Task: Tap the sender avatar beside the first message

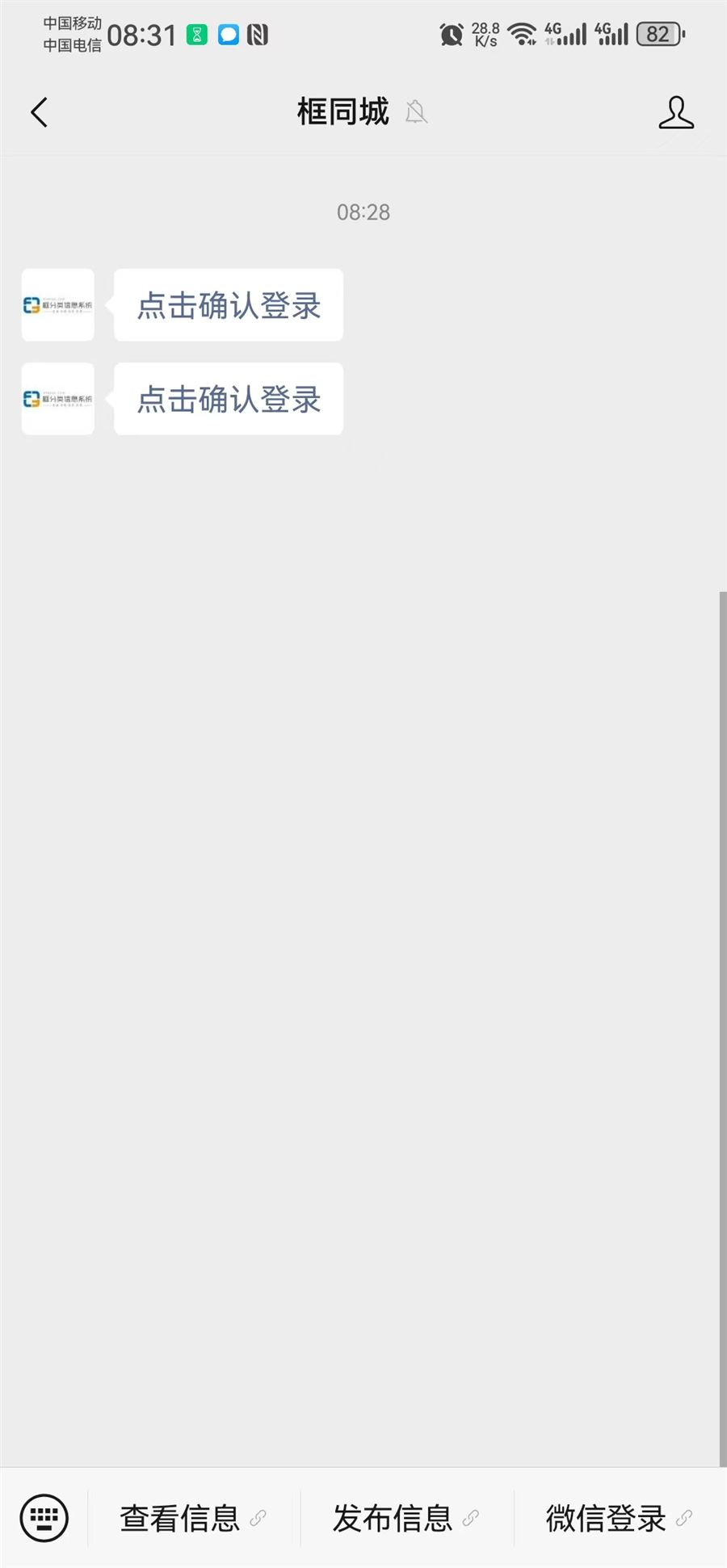Action: coord(57,305)
